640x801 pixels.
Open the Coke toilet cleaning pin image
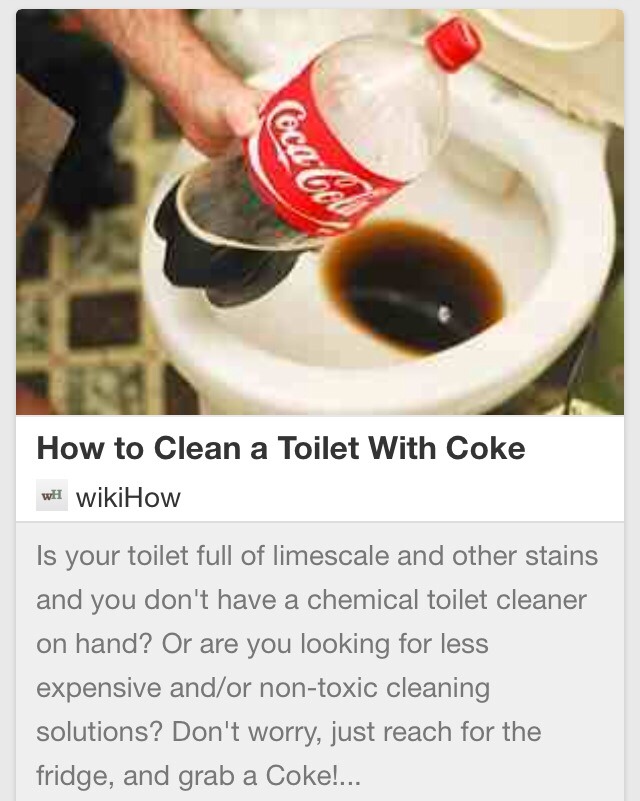320,212
